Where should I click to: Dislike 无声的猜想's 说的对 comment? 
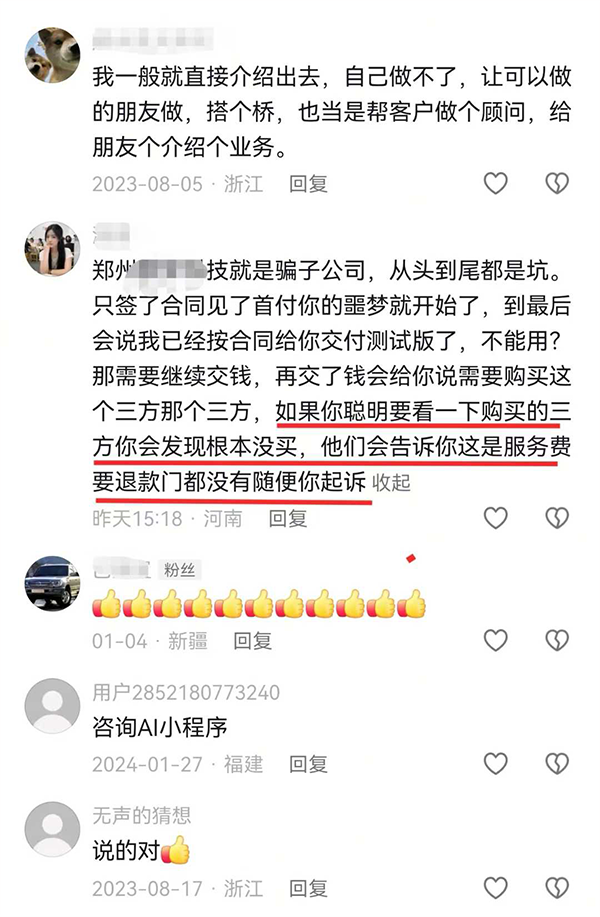(x=556, y=888)
